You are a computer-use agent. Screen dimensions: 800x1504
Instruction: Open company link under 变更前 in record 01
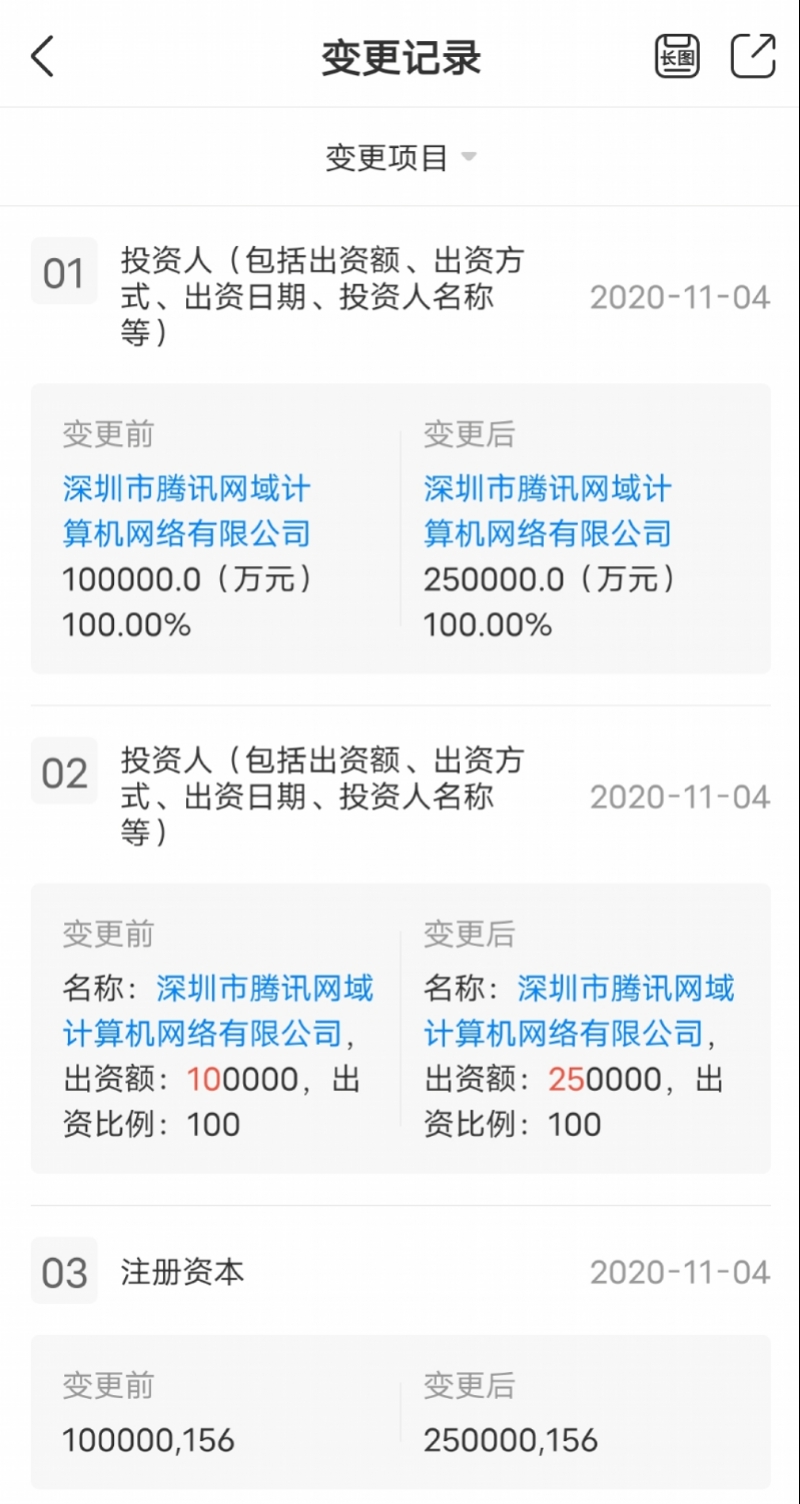click(x=186, y=511)
